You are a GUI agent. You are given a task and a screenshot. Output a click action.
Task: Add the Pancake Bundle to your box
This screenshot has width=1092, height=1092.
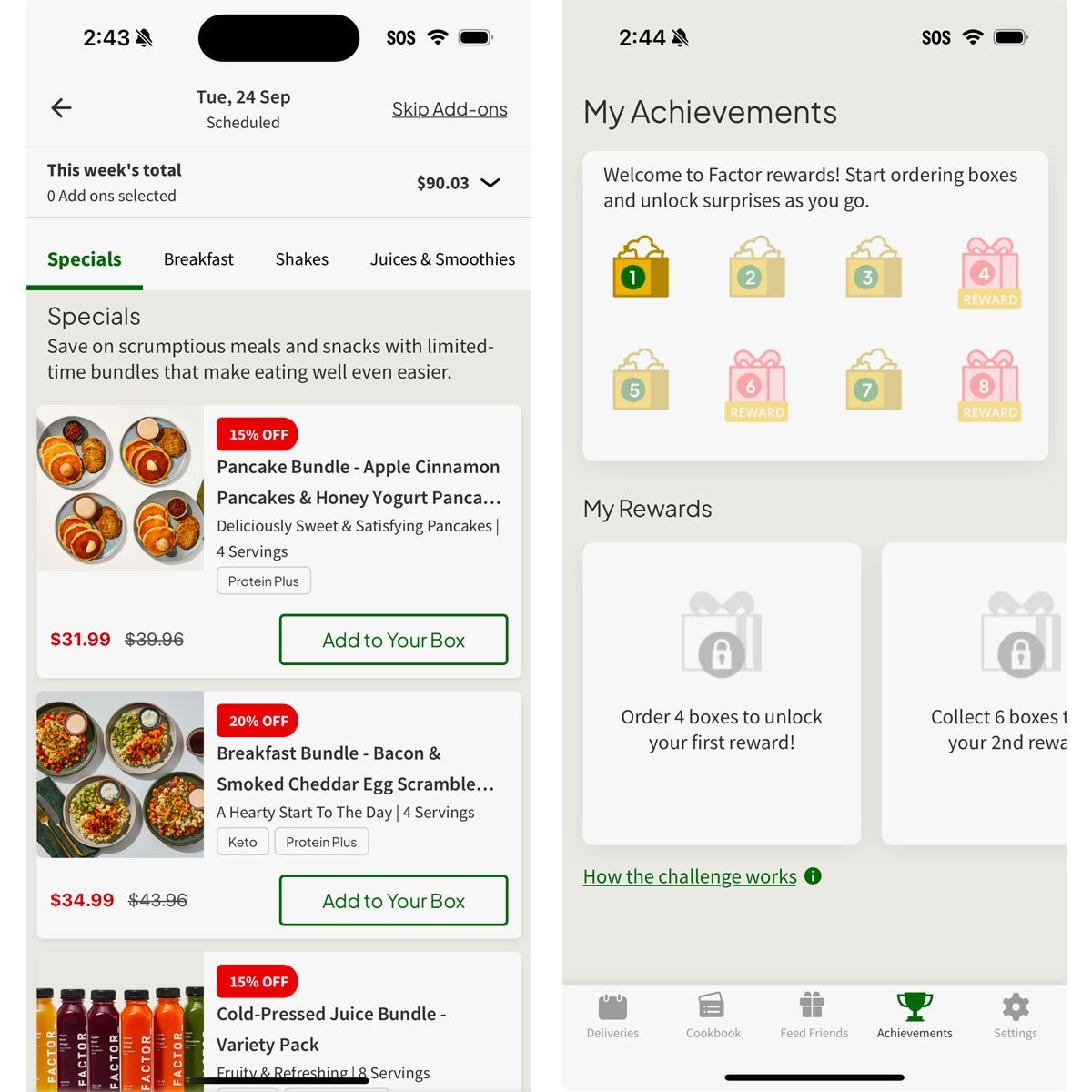tap(393, 640)
